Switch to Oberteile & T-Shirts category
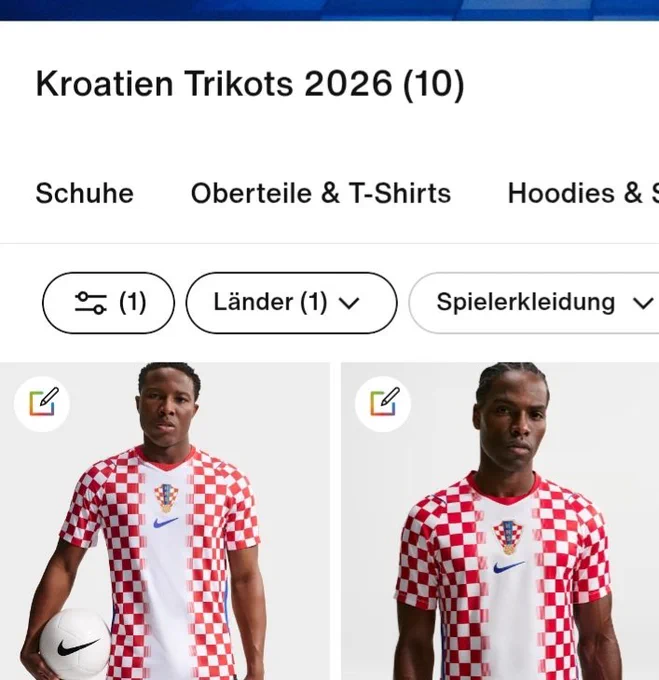Viewport: 659px width, 680px height. pos(321,193)
